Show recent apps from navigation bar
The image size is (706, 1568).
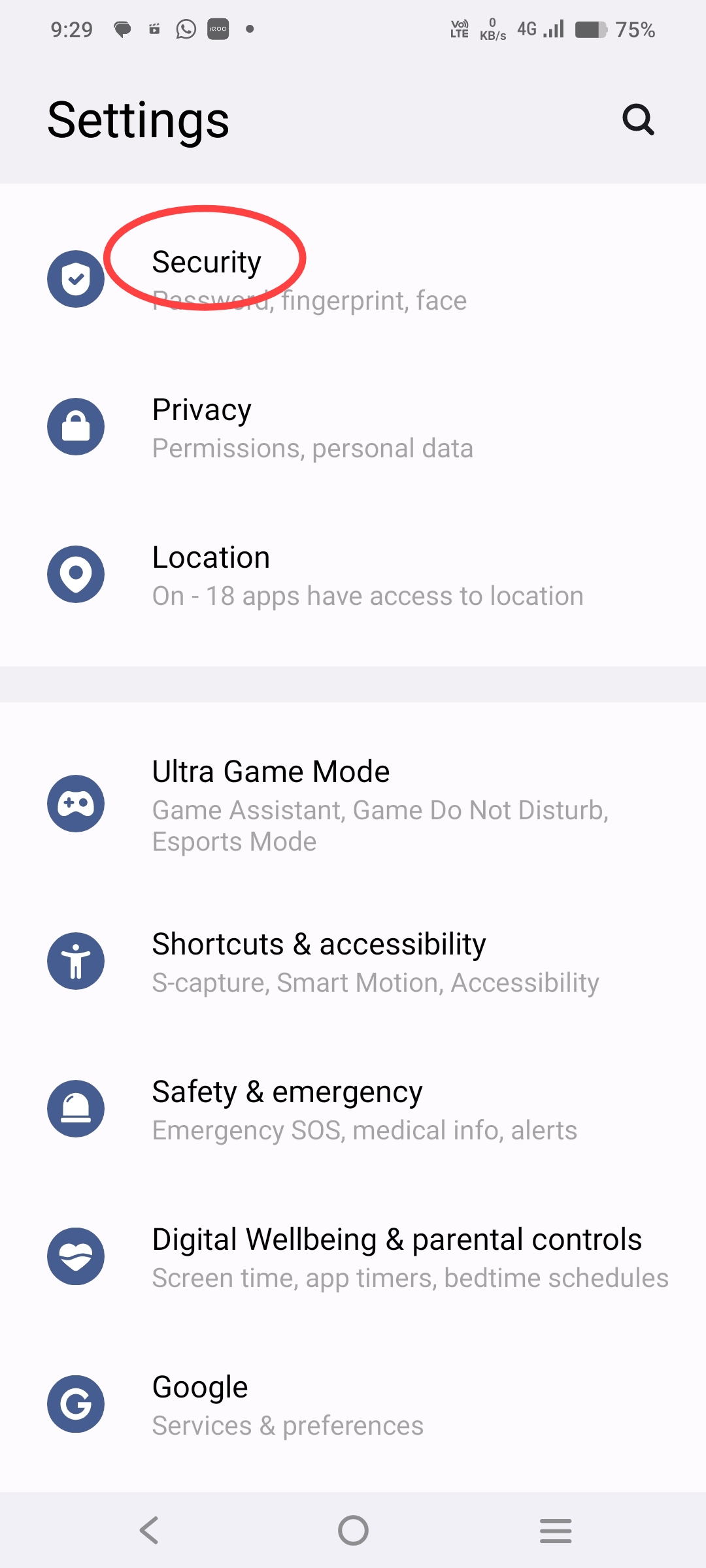click(x=556, y=1530)
